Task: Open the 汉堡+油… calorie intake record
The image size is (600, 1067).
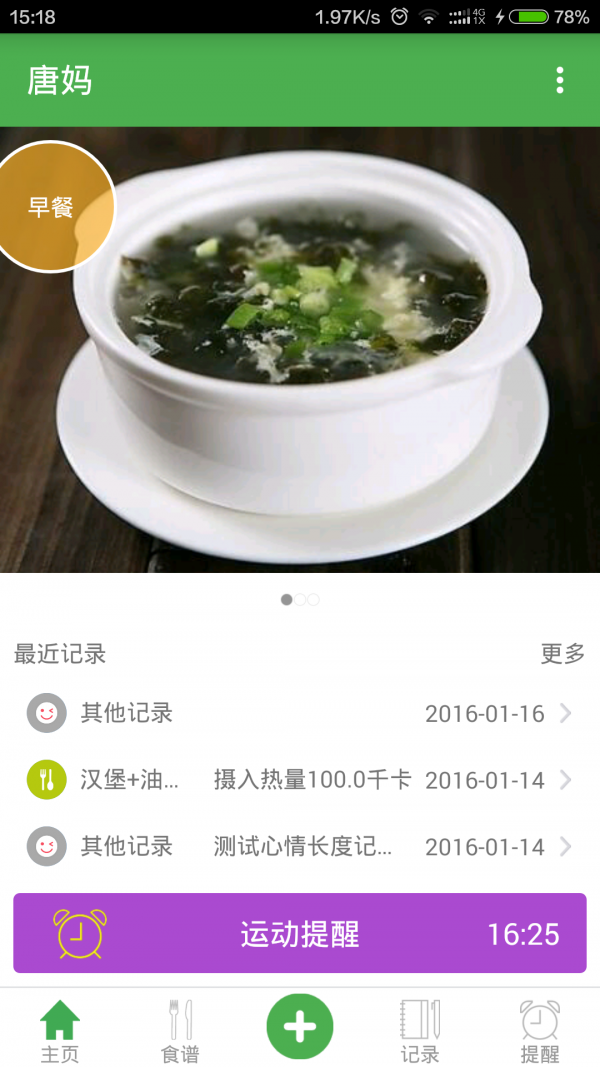Action: point(300,780)
